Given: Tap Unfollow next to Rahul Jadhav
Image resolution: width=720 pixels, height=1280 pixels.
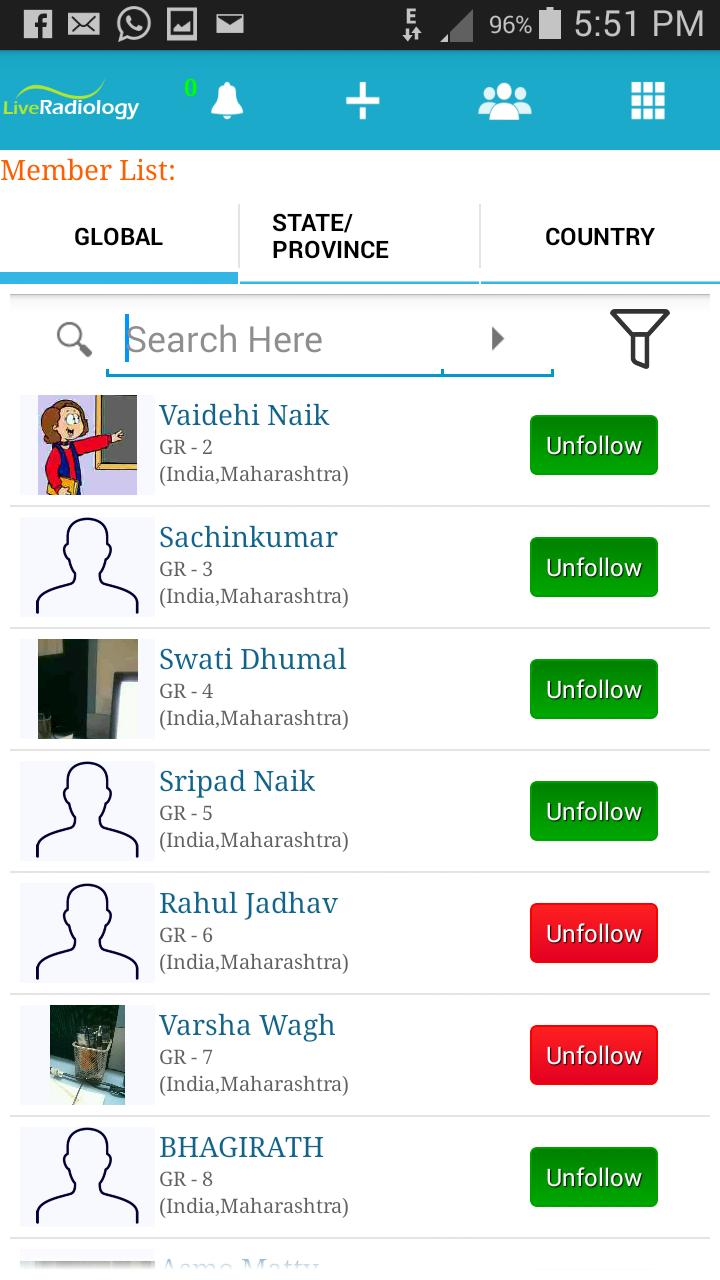Looking at the screenshot, I should tap(593, 933).
